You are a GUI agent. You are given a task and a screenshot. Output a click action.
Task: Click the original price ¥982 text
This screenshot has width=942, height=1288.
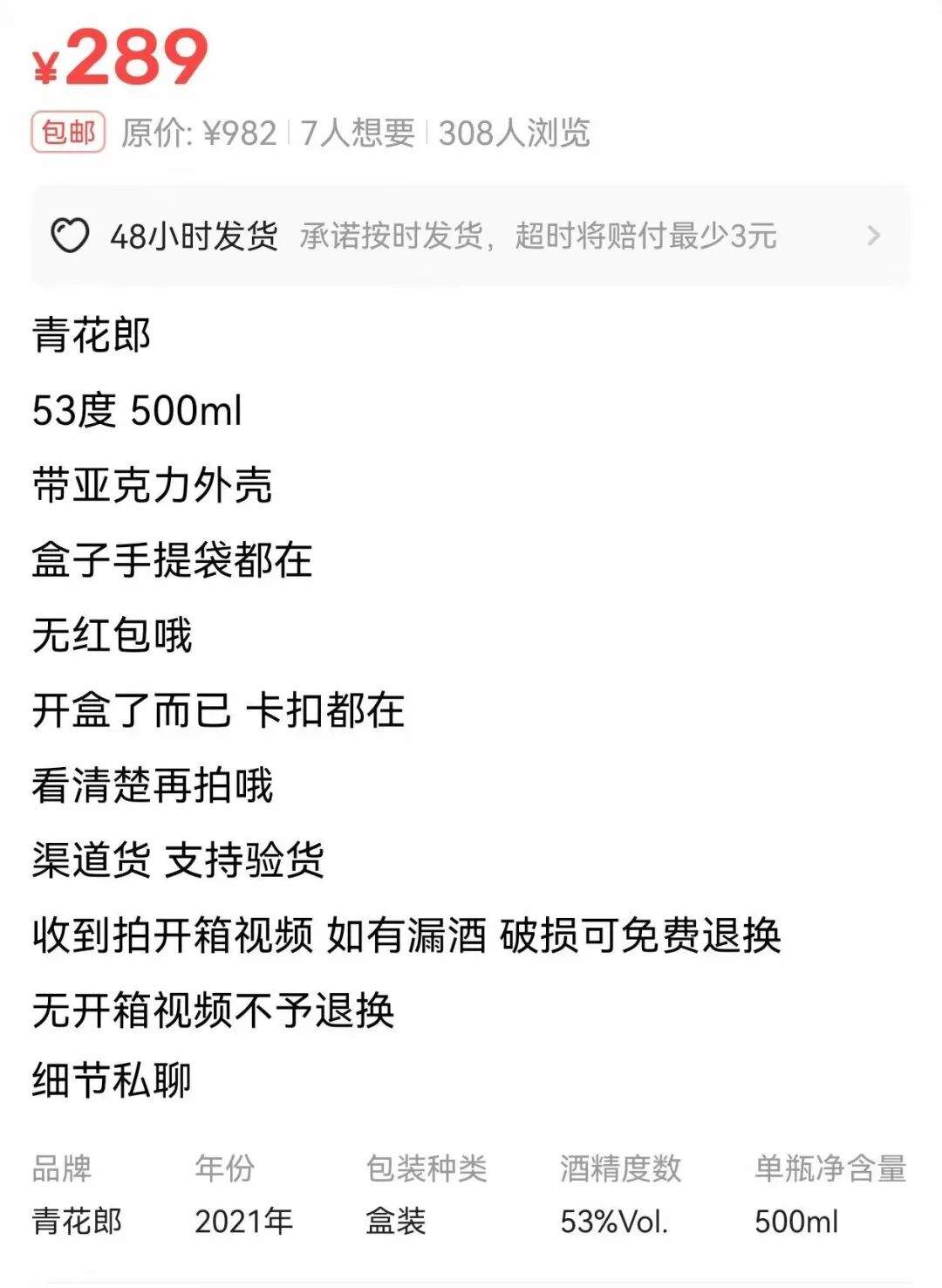203,132
